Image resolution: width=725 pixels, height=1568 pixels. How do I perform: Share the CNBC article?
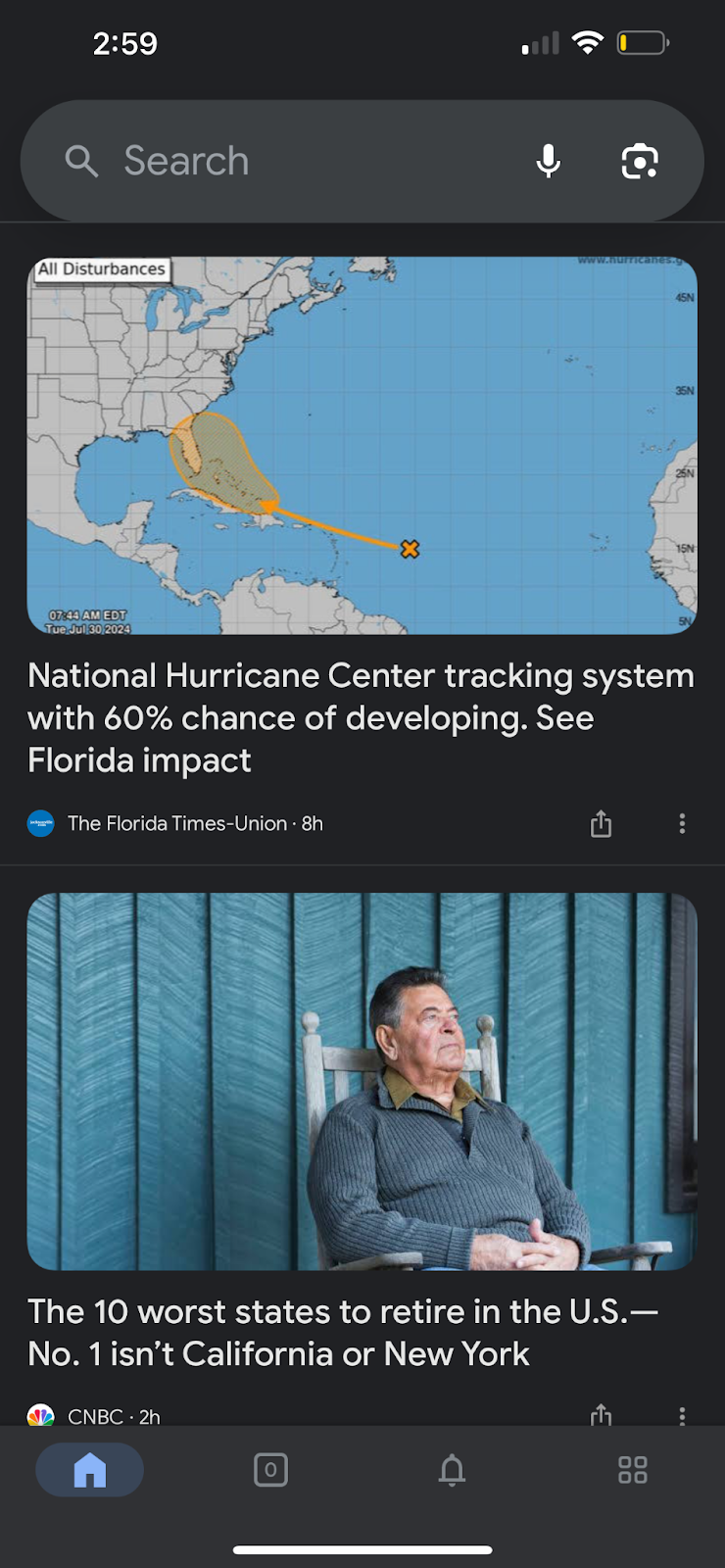pos(601,1414)
